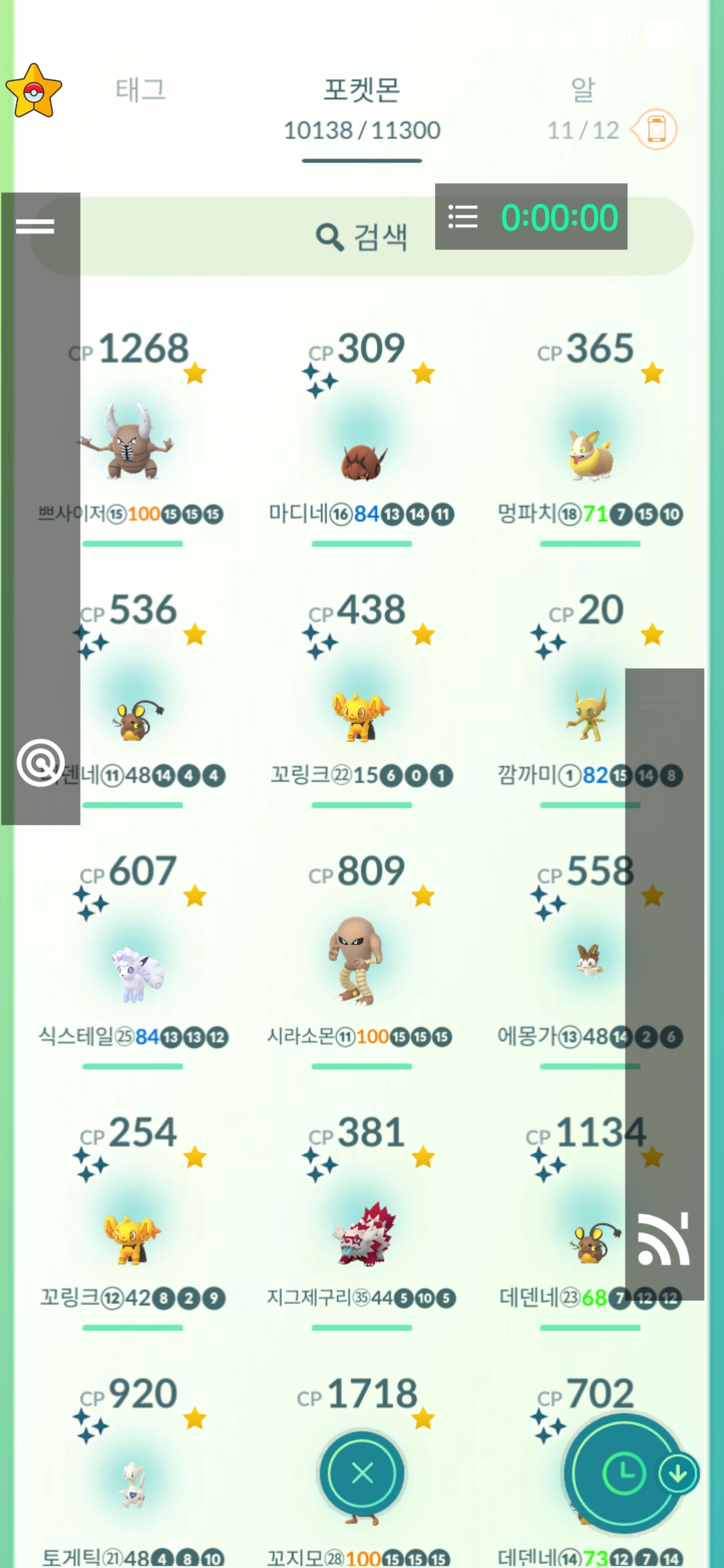The height and width of the screenshot is (1568, 724).
Task: Tap the egg incubator icon beside 11/12
Action: click(656, 129)
